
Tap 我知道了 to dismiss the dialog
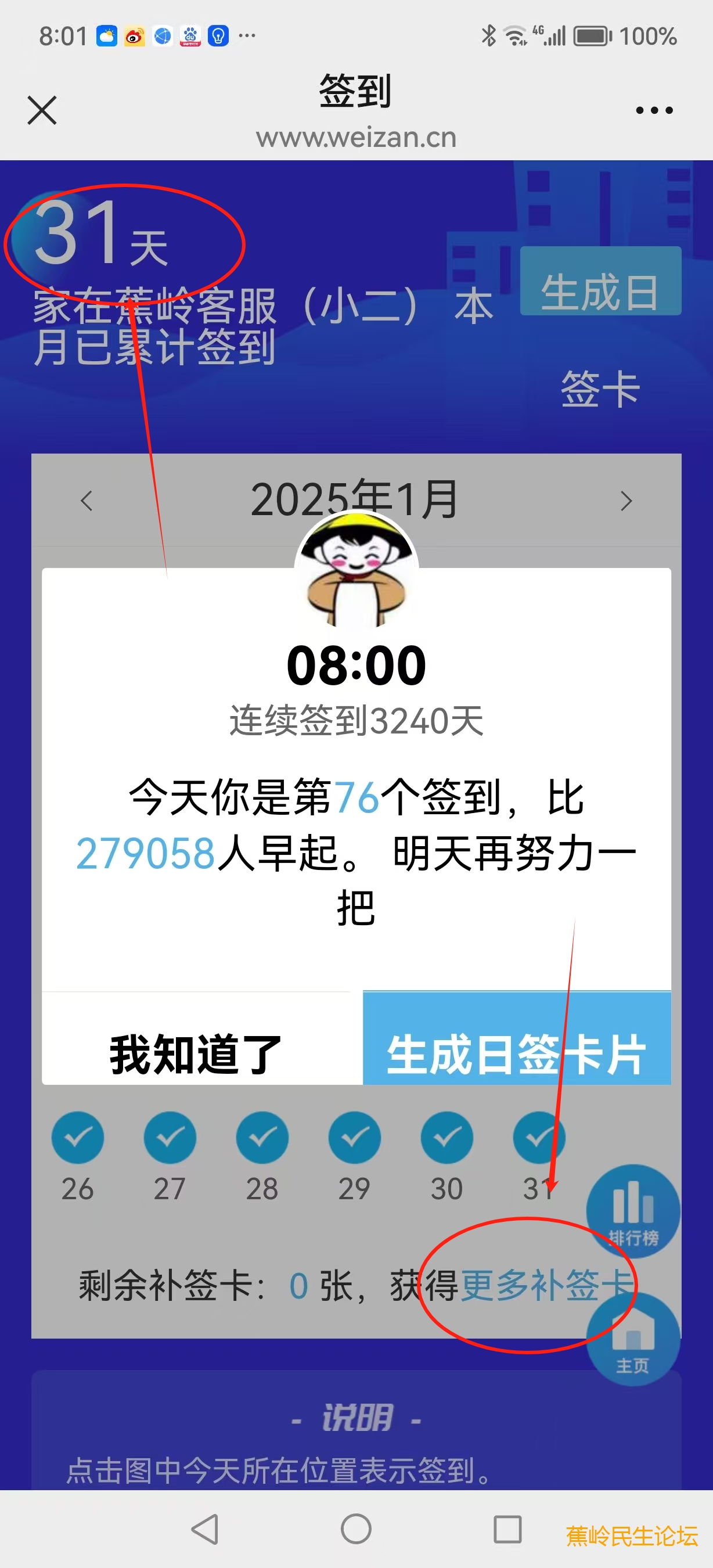coord(195,1053)
